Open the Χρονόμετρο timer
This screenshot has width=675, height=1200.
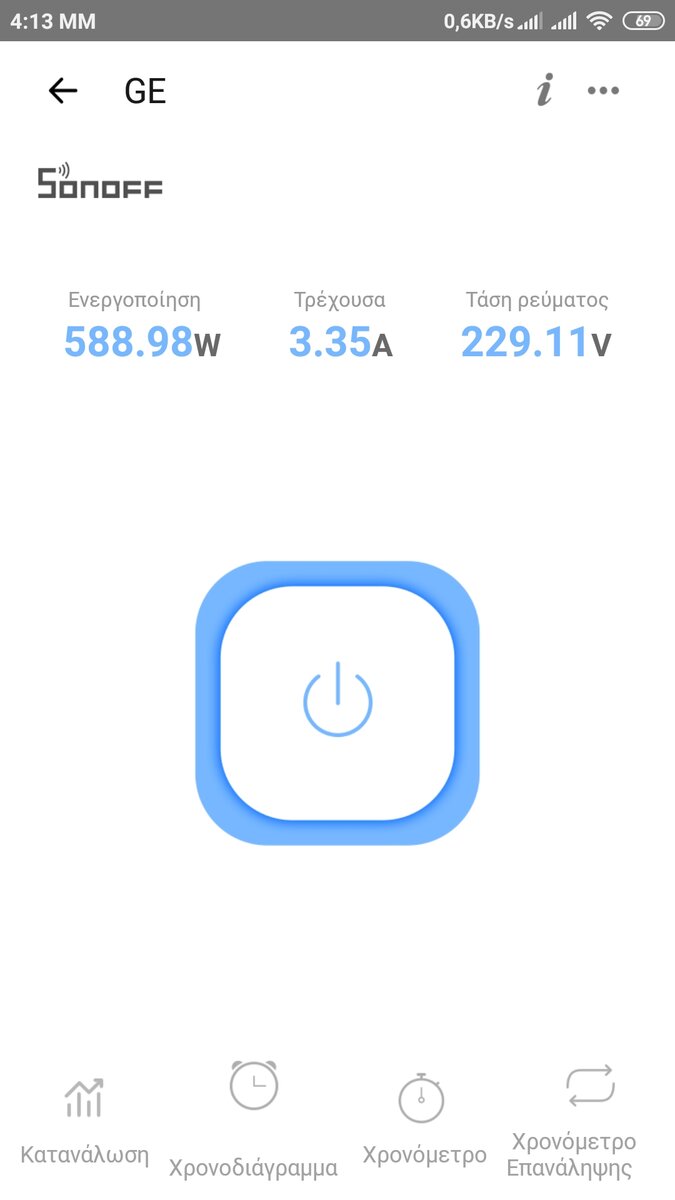pos(423,1122)
